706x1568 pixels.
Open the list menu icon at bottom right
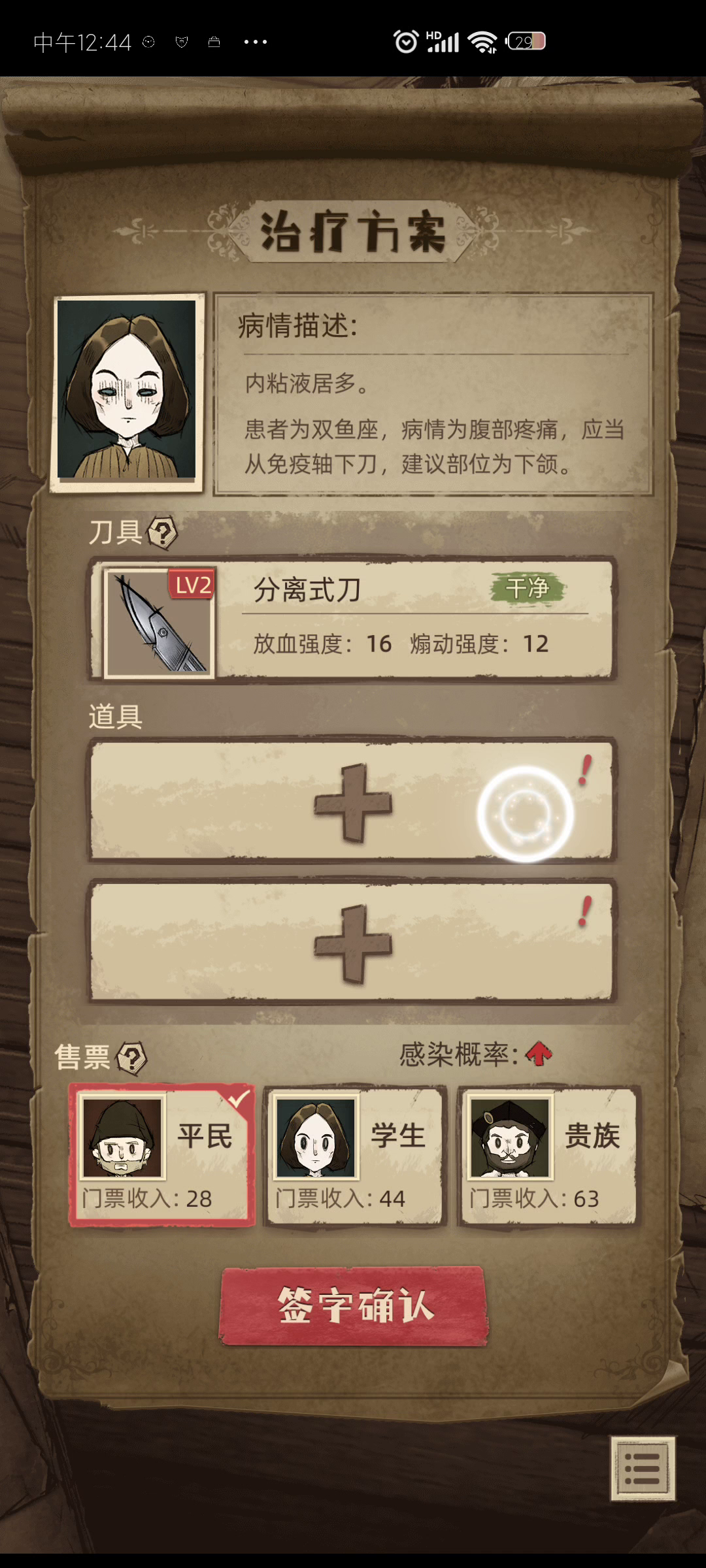(x=643, y=1468)
